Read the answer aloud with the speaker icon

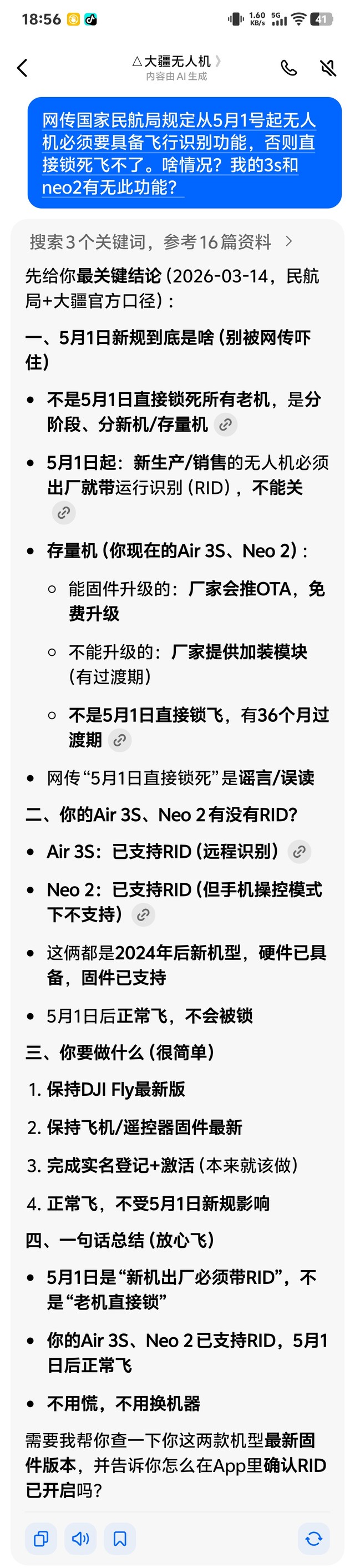[x=80, y=1539]
